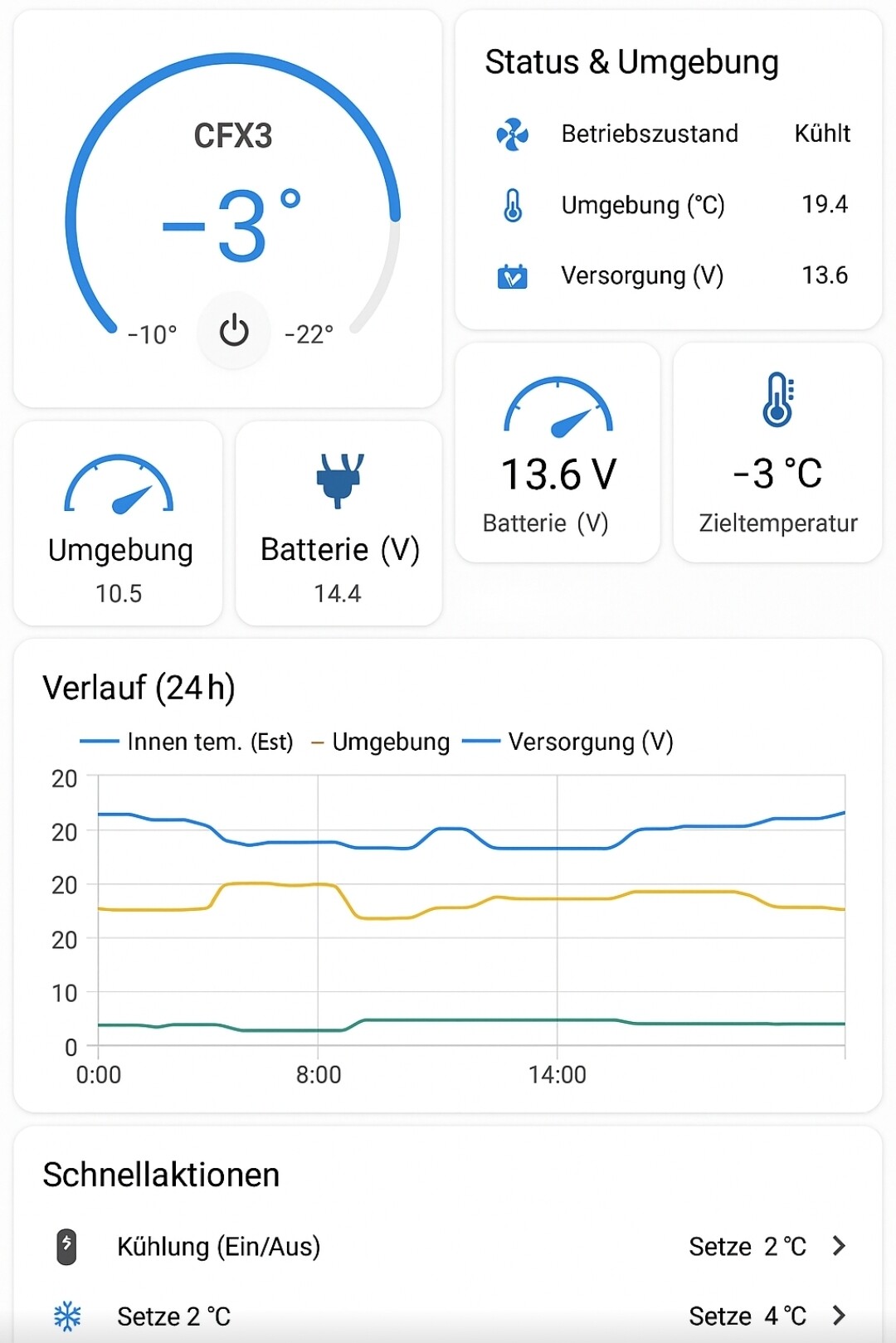Screen dimensions: 896x1343
Task: Tap the Setze 4 °C chevron action
Action: click(x=838, y=1316)
